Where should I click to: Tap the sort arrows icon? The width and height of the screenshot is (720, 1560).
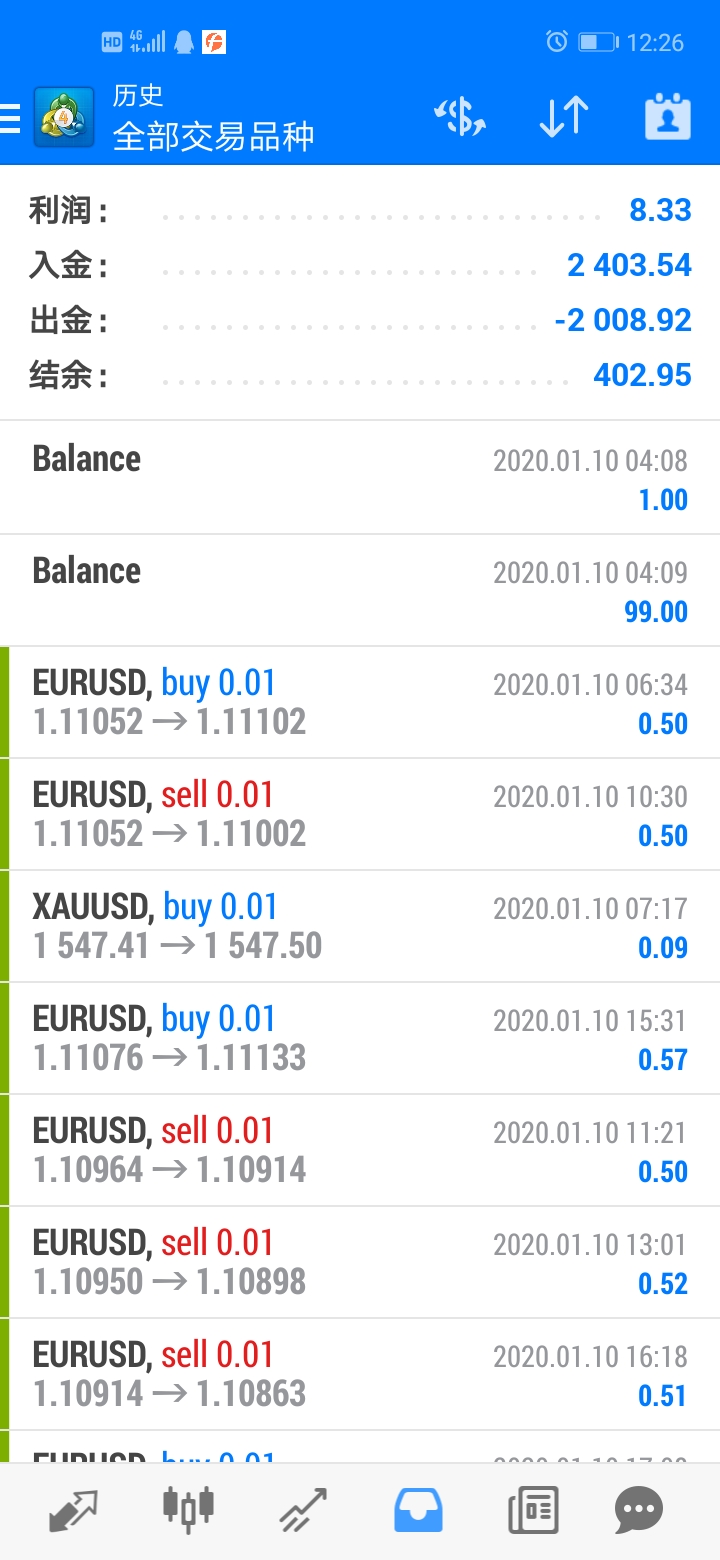coord(563,118)
